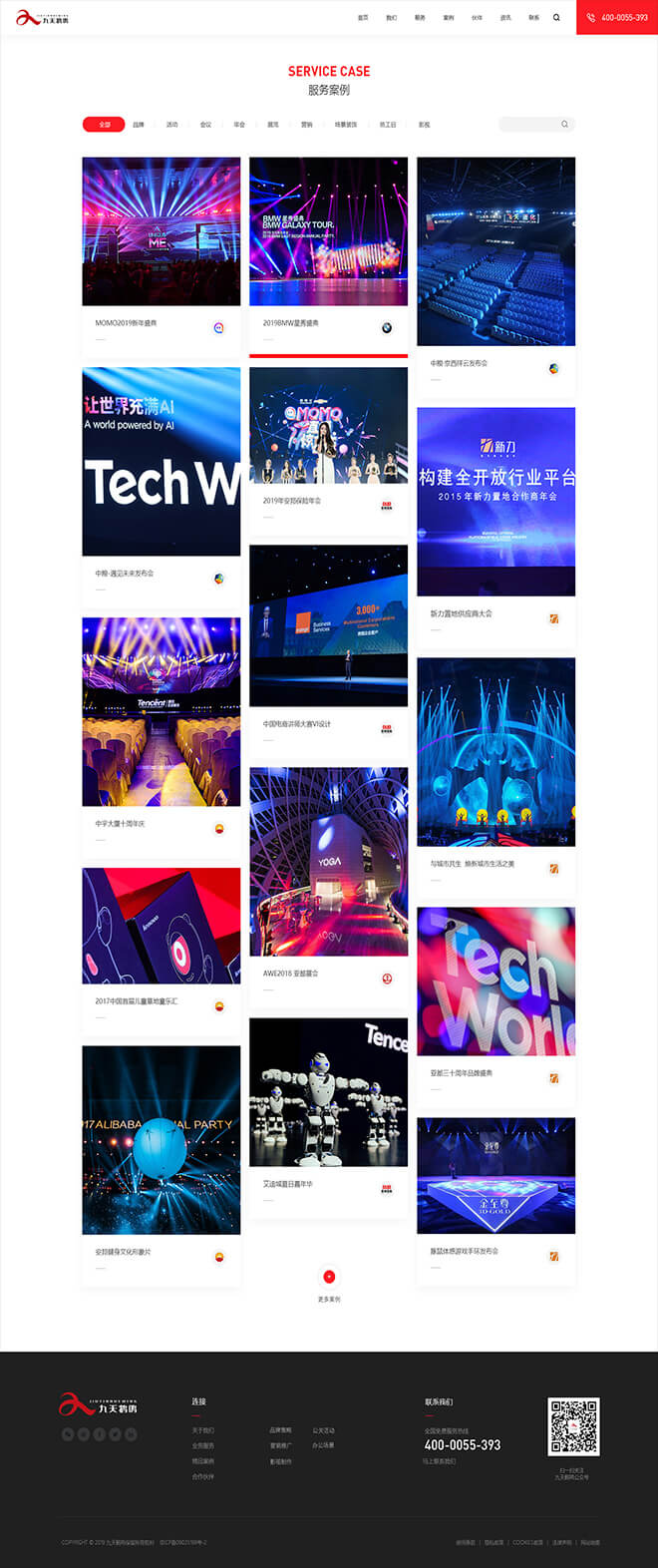Switch to the 活动 filter tab
Screen dimensions: 658x1568
tap(172, 125)
